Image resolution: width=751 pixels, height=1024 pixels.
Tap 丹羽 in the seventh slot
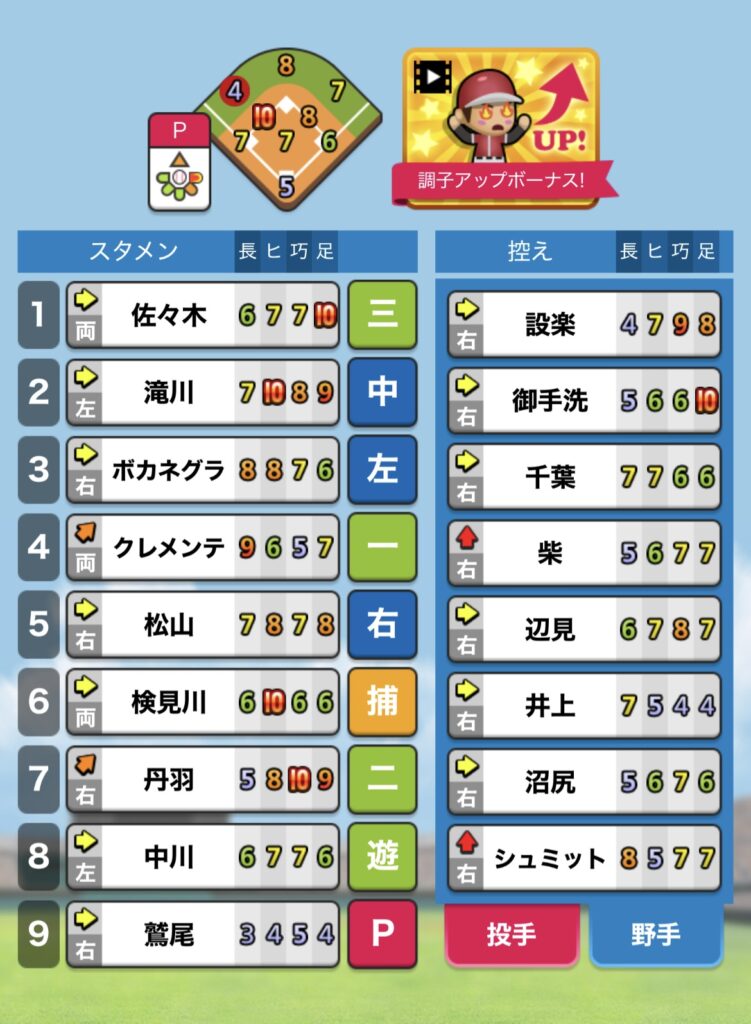(203, 780)
